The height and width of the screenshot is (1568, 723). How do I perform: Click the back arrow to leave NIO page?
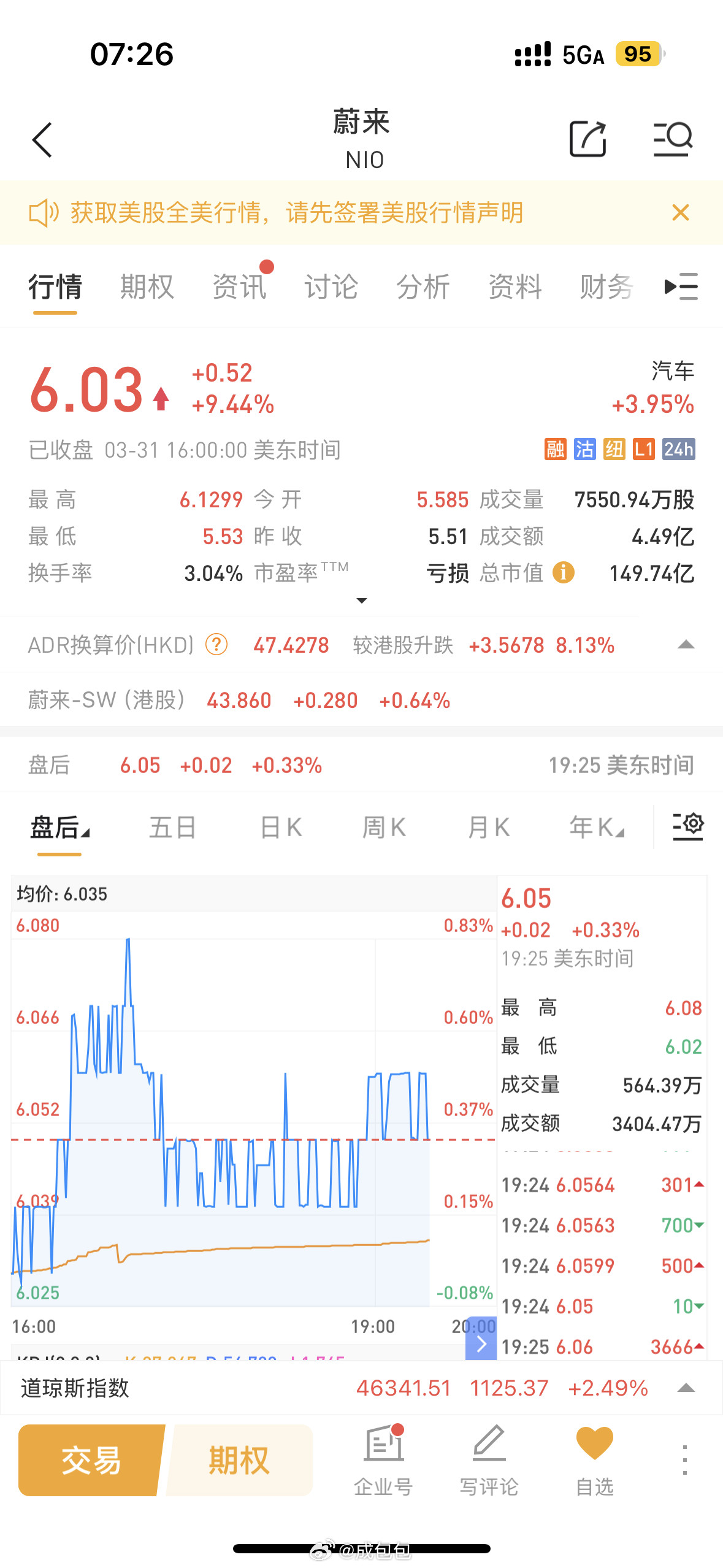(x=42, y=139)
